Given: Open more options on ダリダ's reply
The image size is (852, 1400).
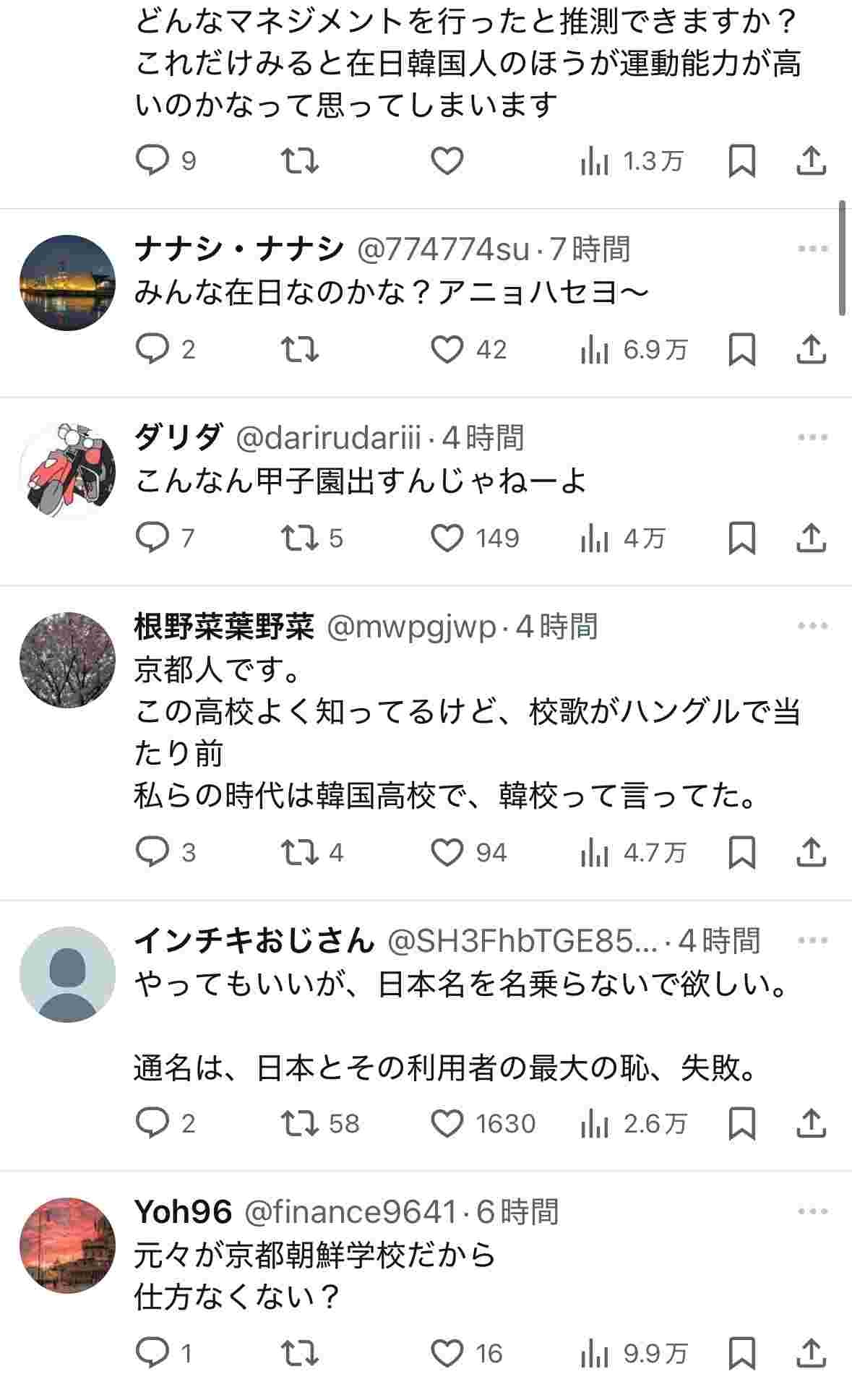Looking at the screenshot, I should click(x=812, y=437).
